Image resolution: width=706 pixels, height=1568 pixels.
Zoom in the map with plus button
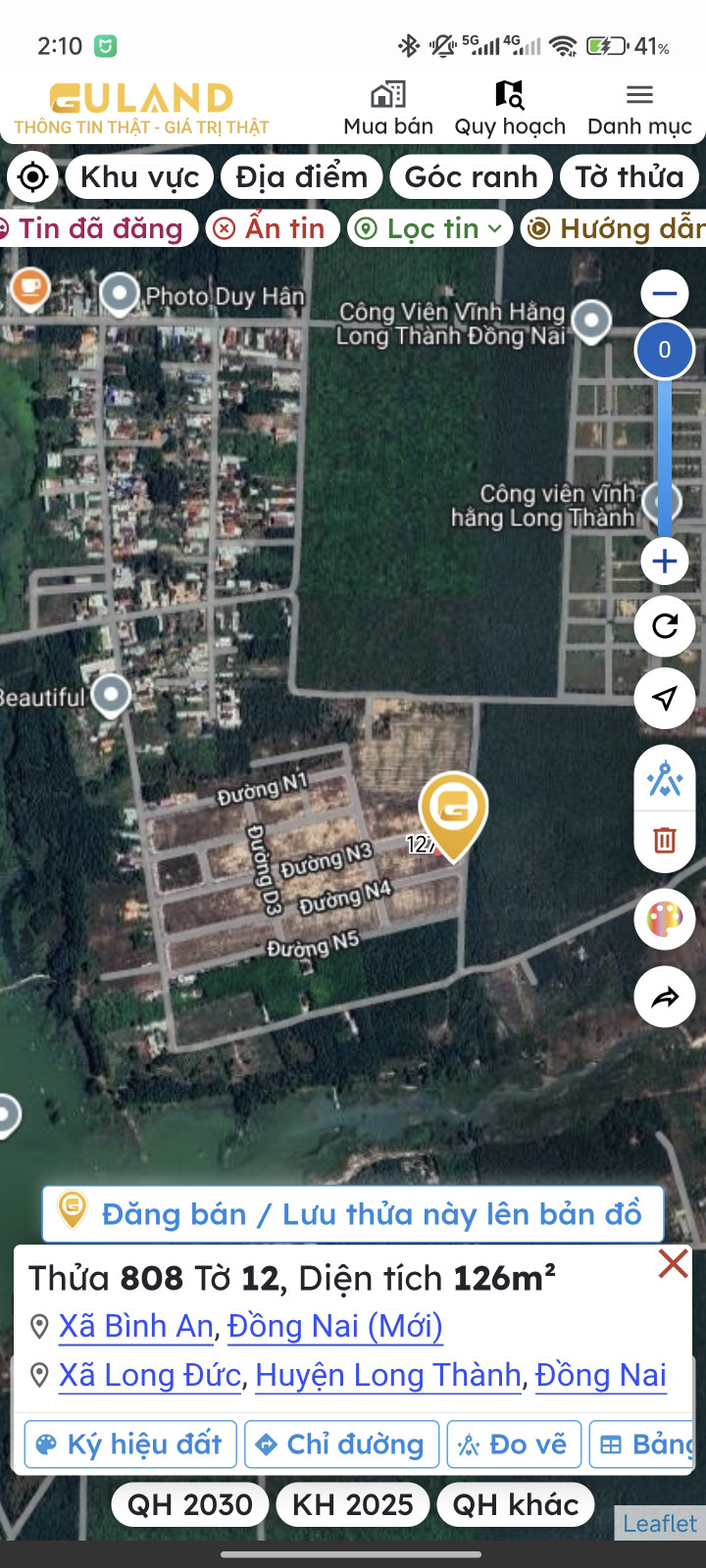665,562
